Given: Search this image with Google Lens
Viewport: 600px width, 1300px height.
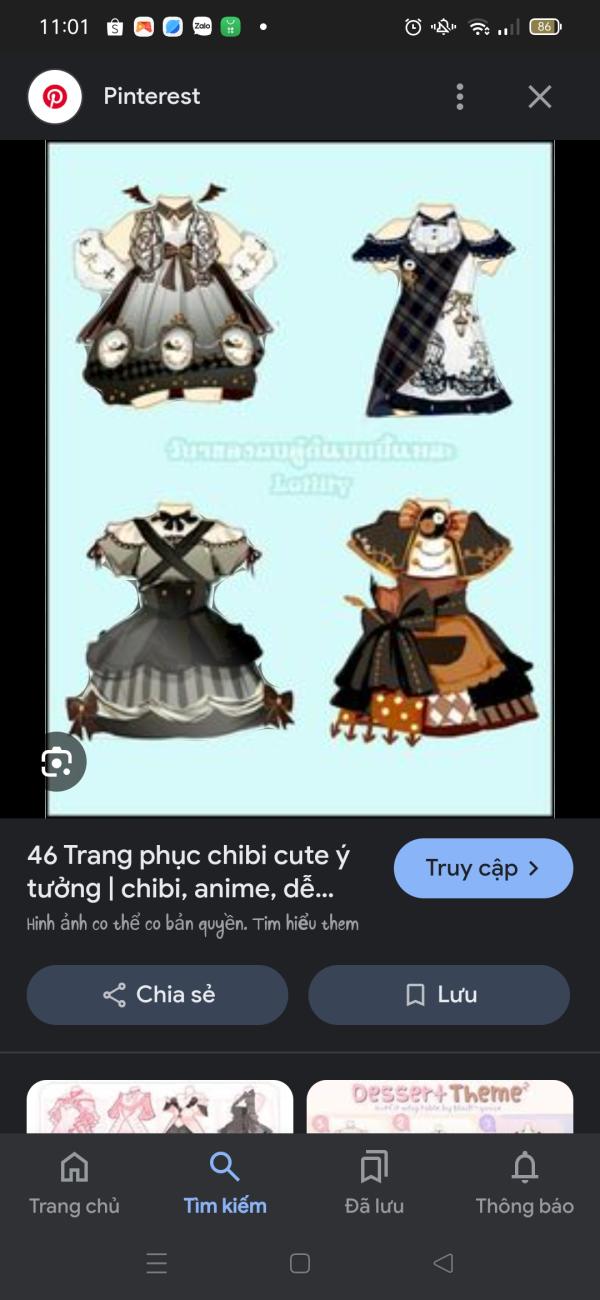Looking at the screenshot, I should (57, 763).
